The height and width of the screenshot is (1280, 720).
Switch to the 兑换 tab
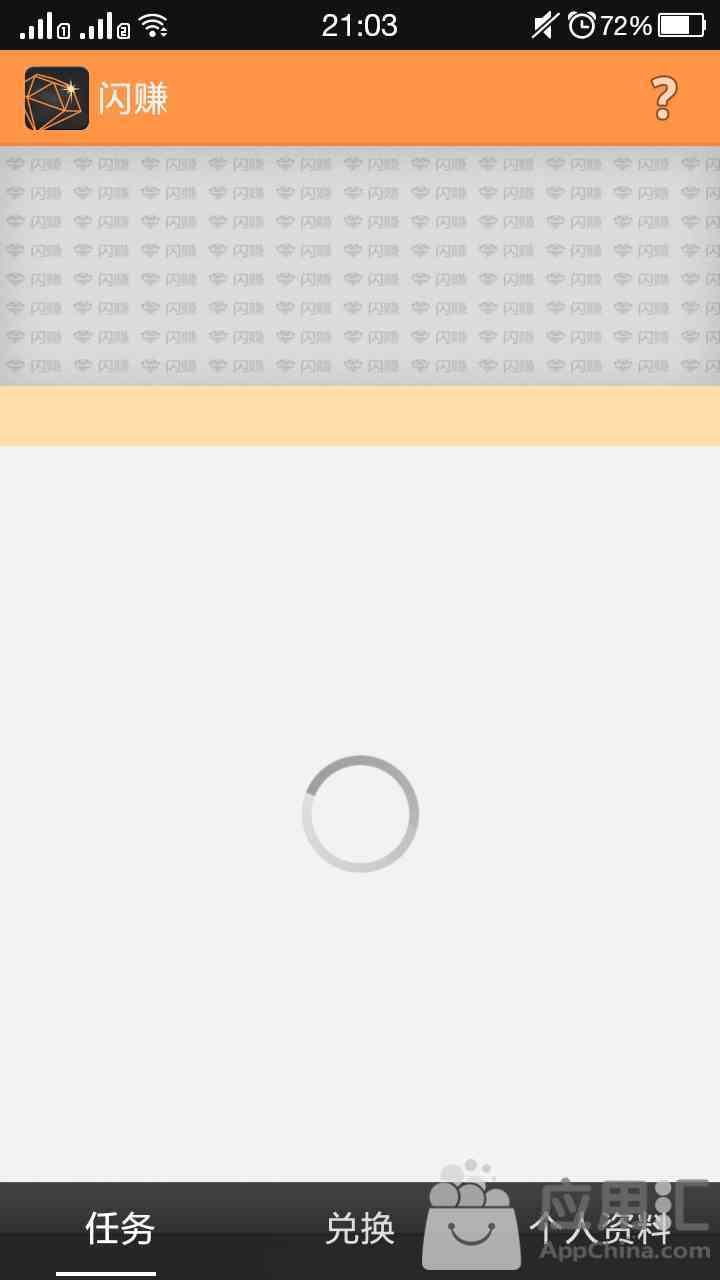(360, 1228)
